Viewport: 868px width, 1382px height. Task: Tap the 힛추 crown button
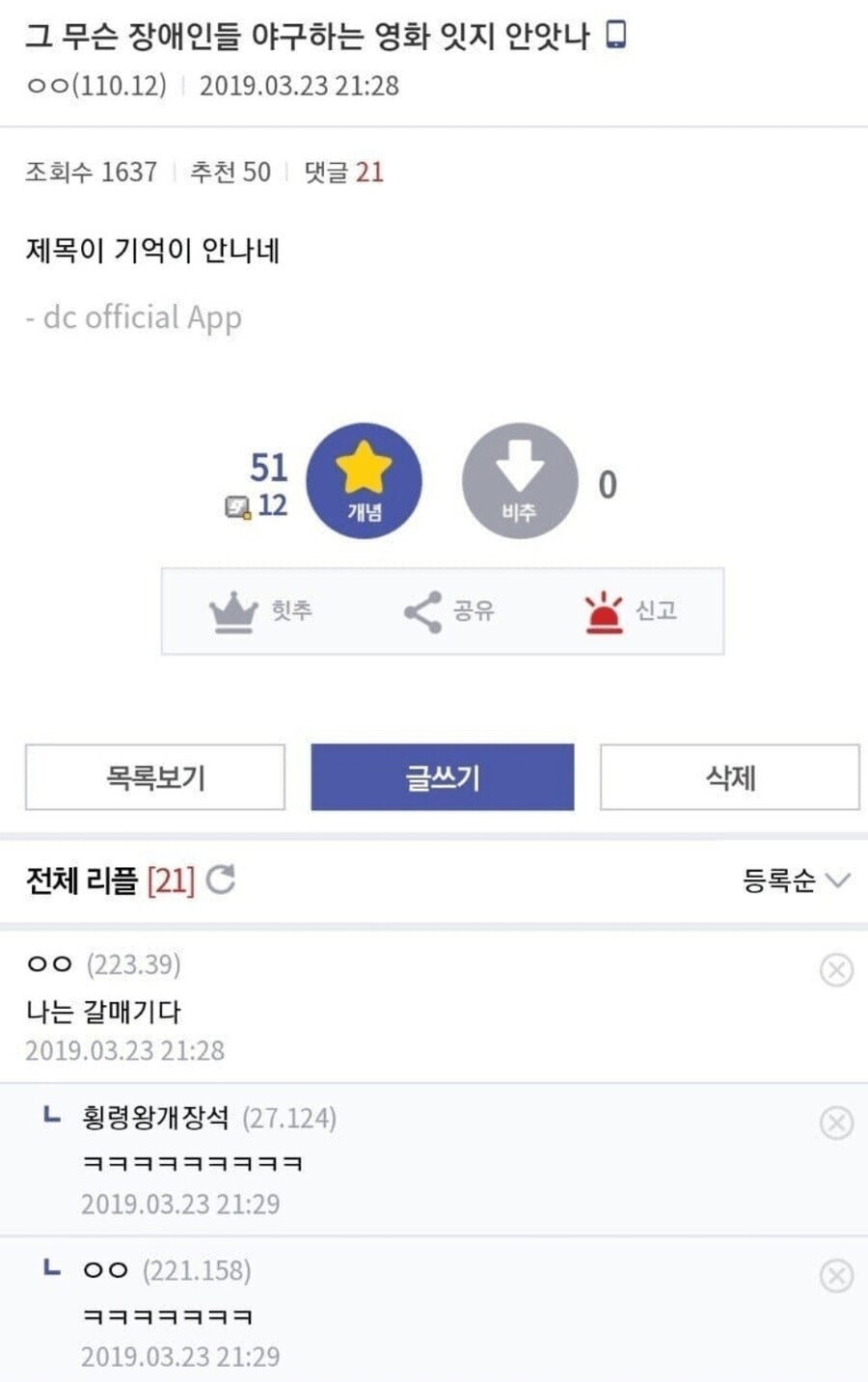pos(260,610)
